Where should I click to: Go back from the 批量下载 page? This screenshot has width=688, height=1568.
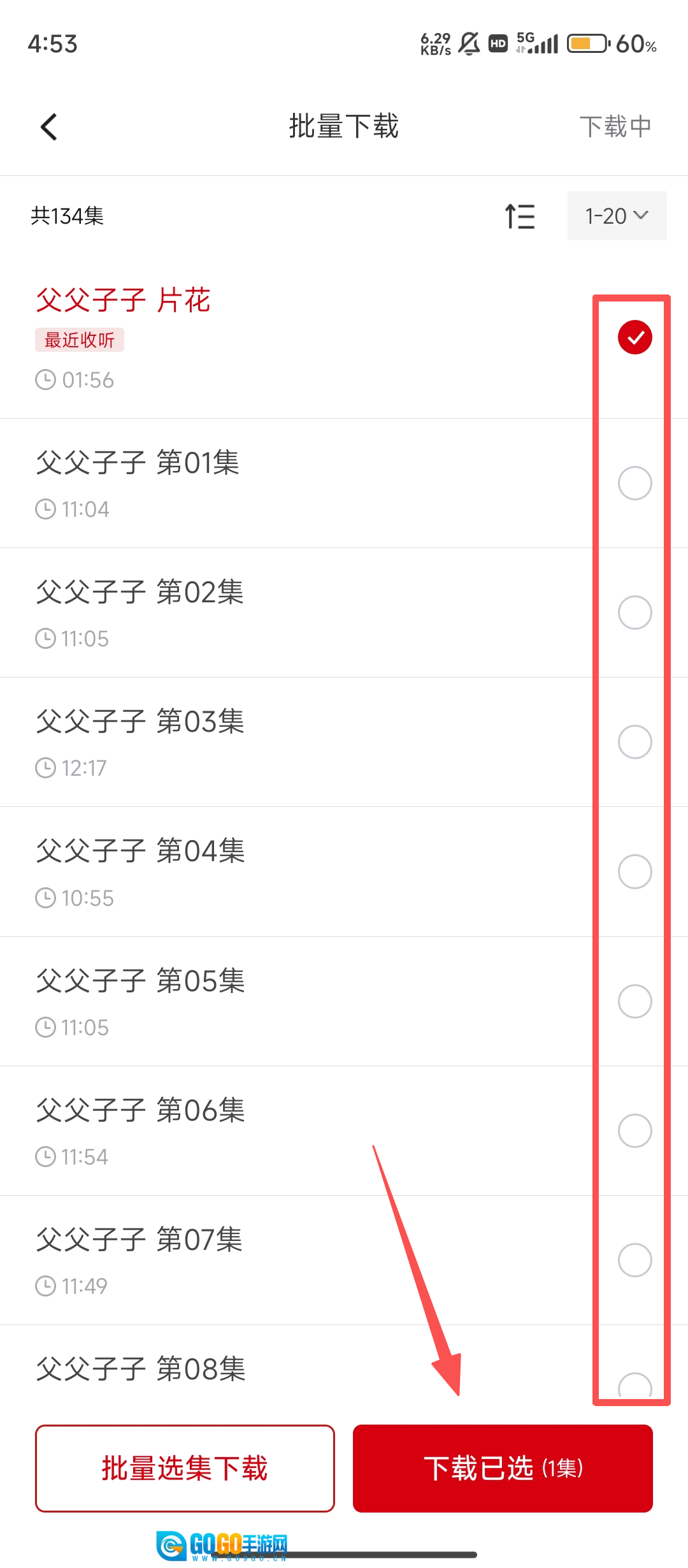[49, 126]
